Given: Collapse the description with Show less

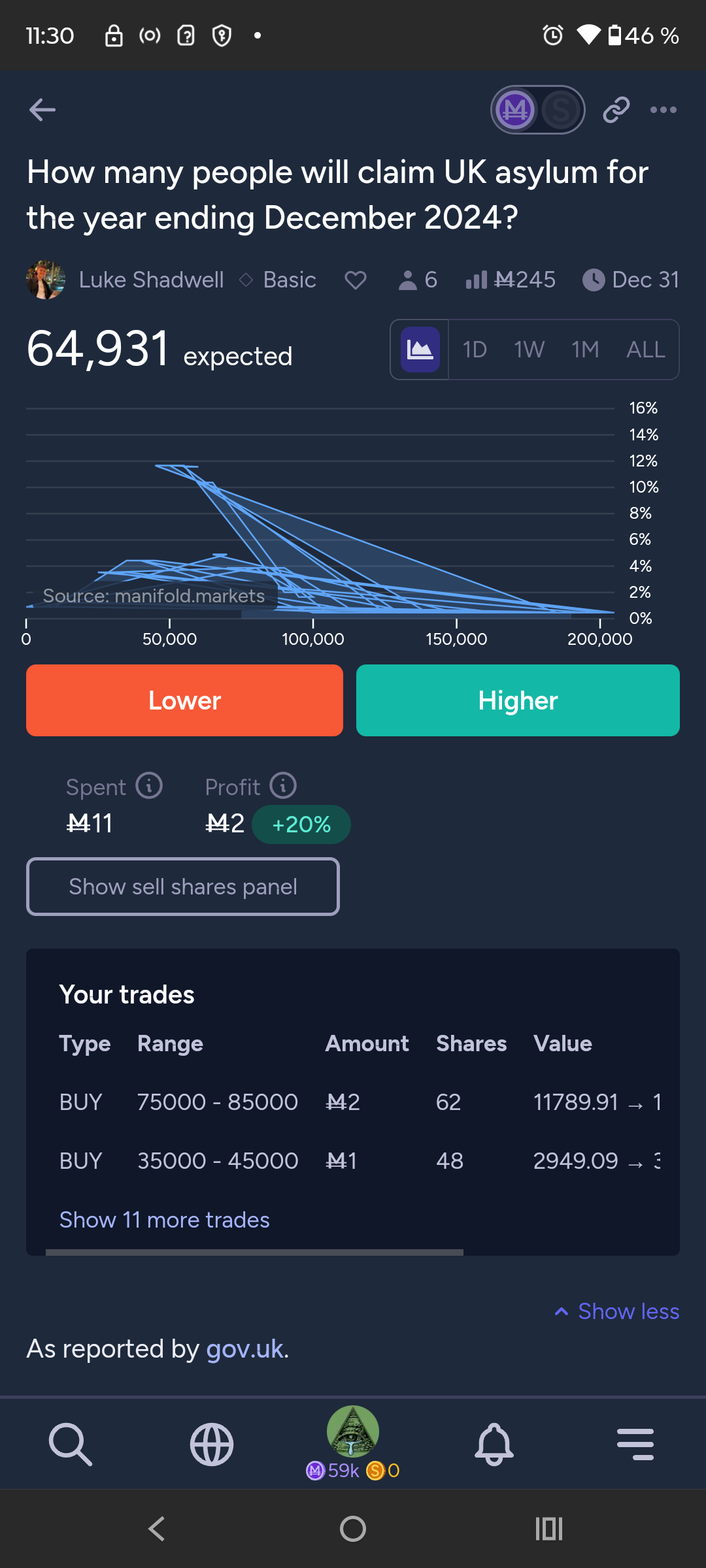Looking at the screenshot, I should (x=616, y=1311).
